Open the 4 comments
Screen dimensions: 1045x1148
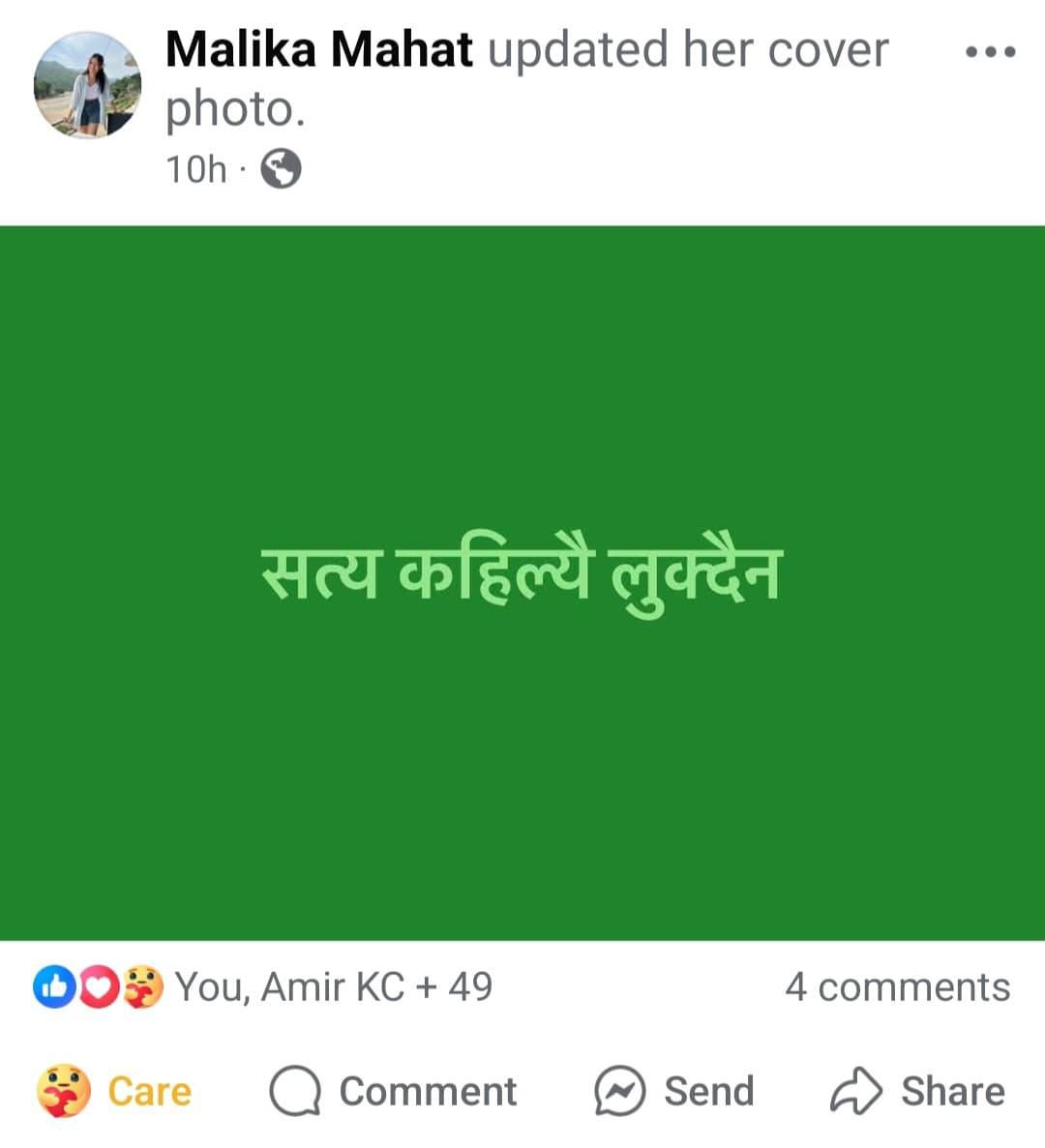(897, 987)
